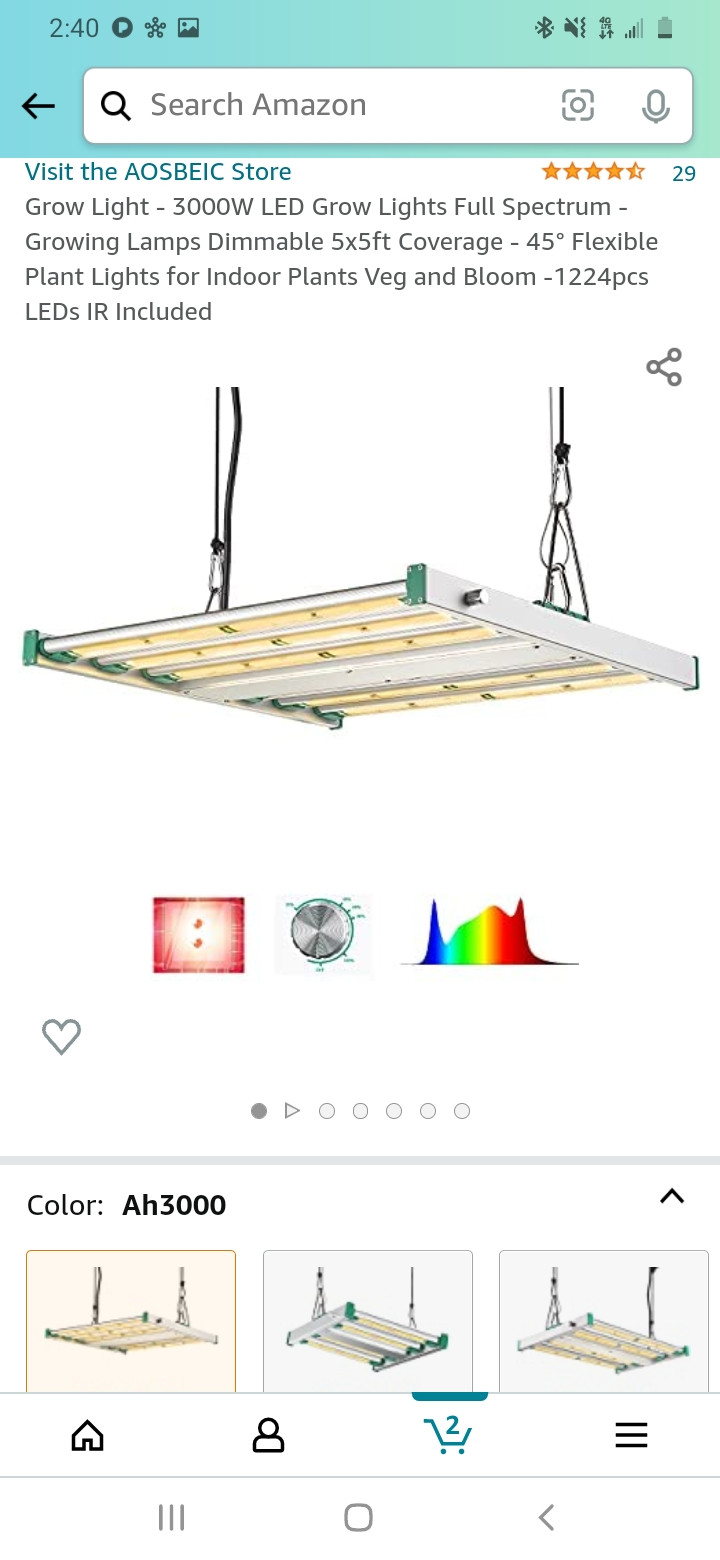View the shopping cart with 2 items
Viewport: 720px width, 1560px height.
[448, 1434]
